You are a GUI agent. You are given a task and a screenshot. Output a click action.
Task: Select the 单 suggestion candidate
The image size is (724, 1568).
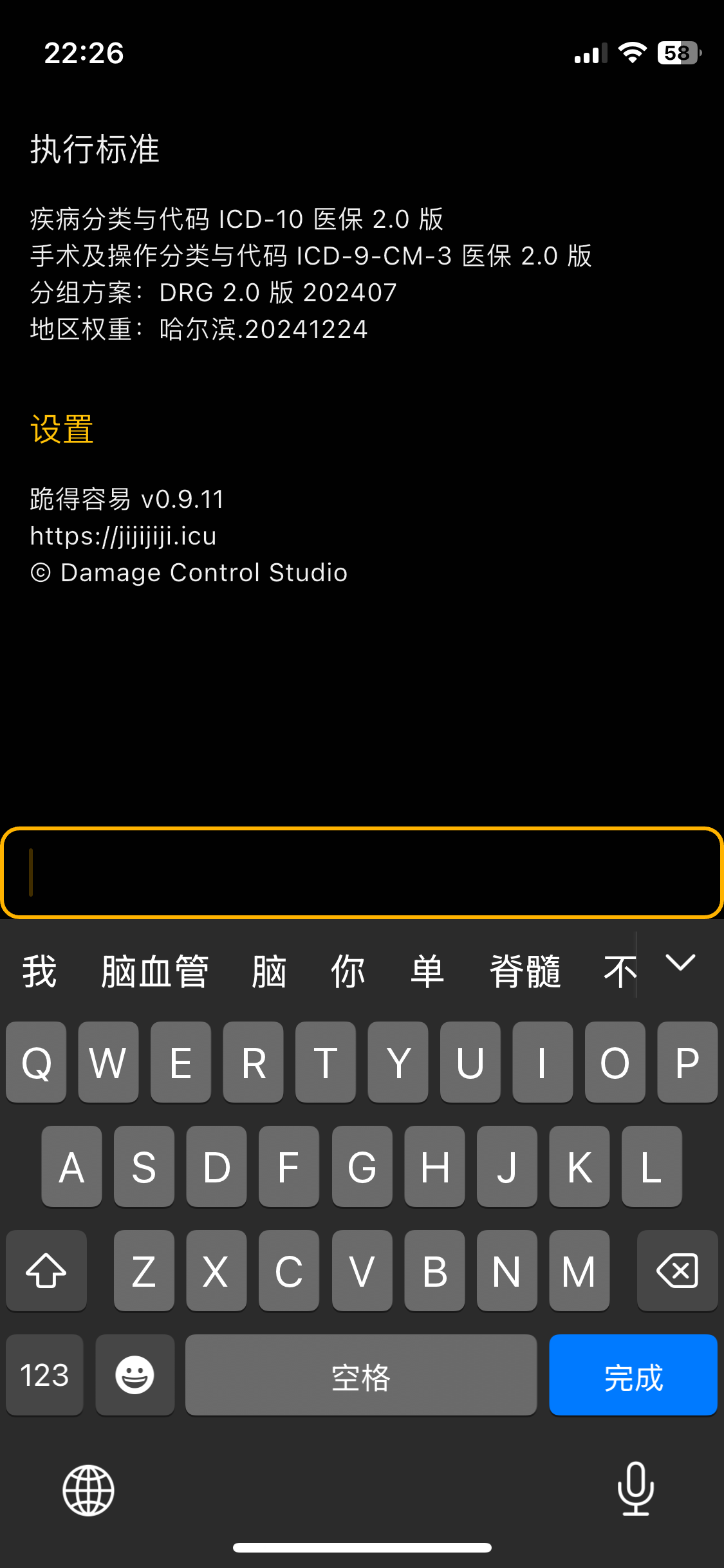(427, 971)
